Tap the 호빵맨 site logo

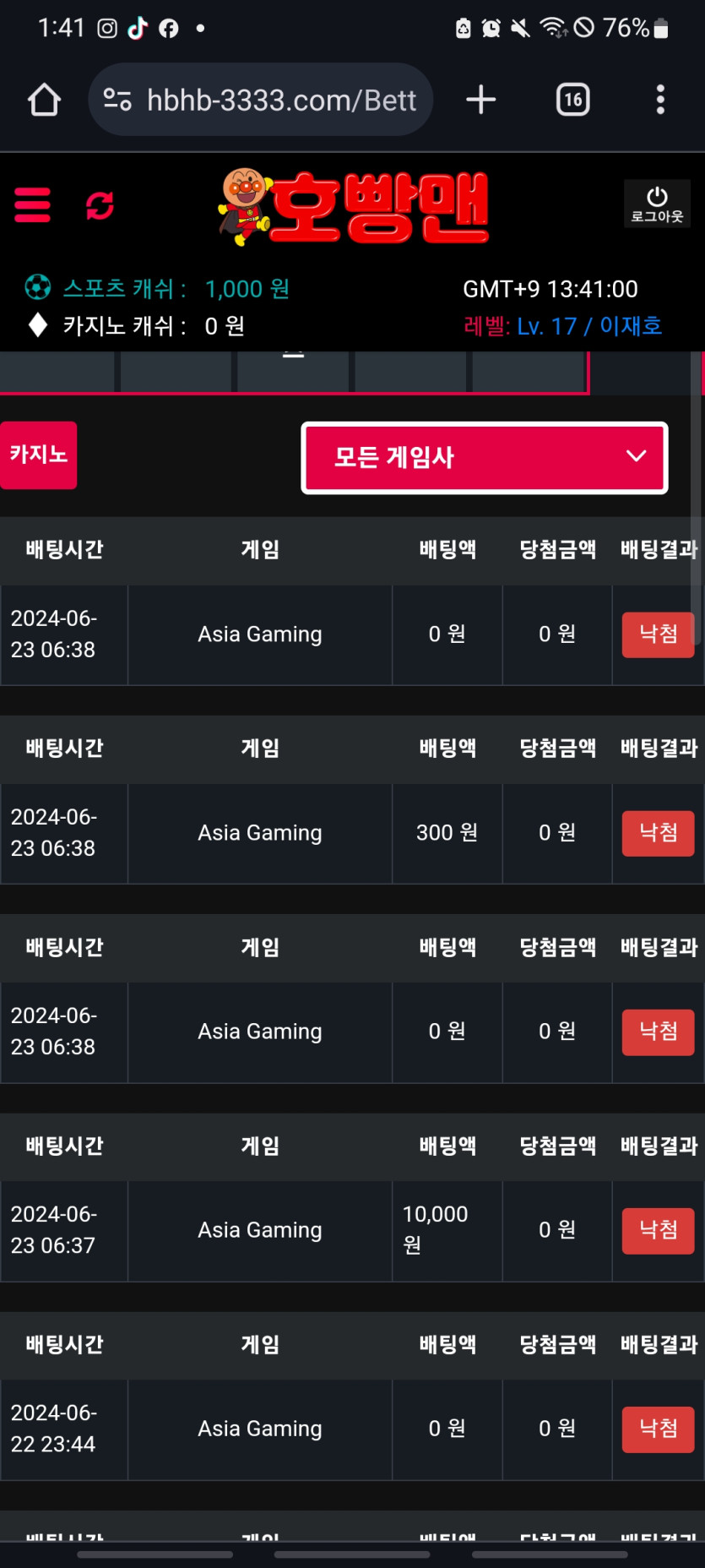[x=355, y=206]
